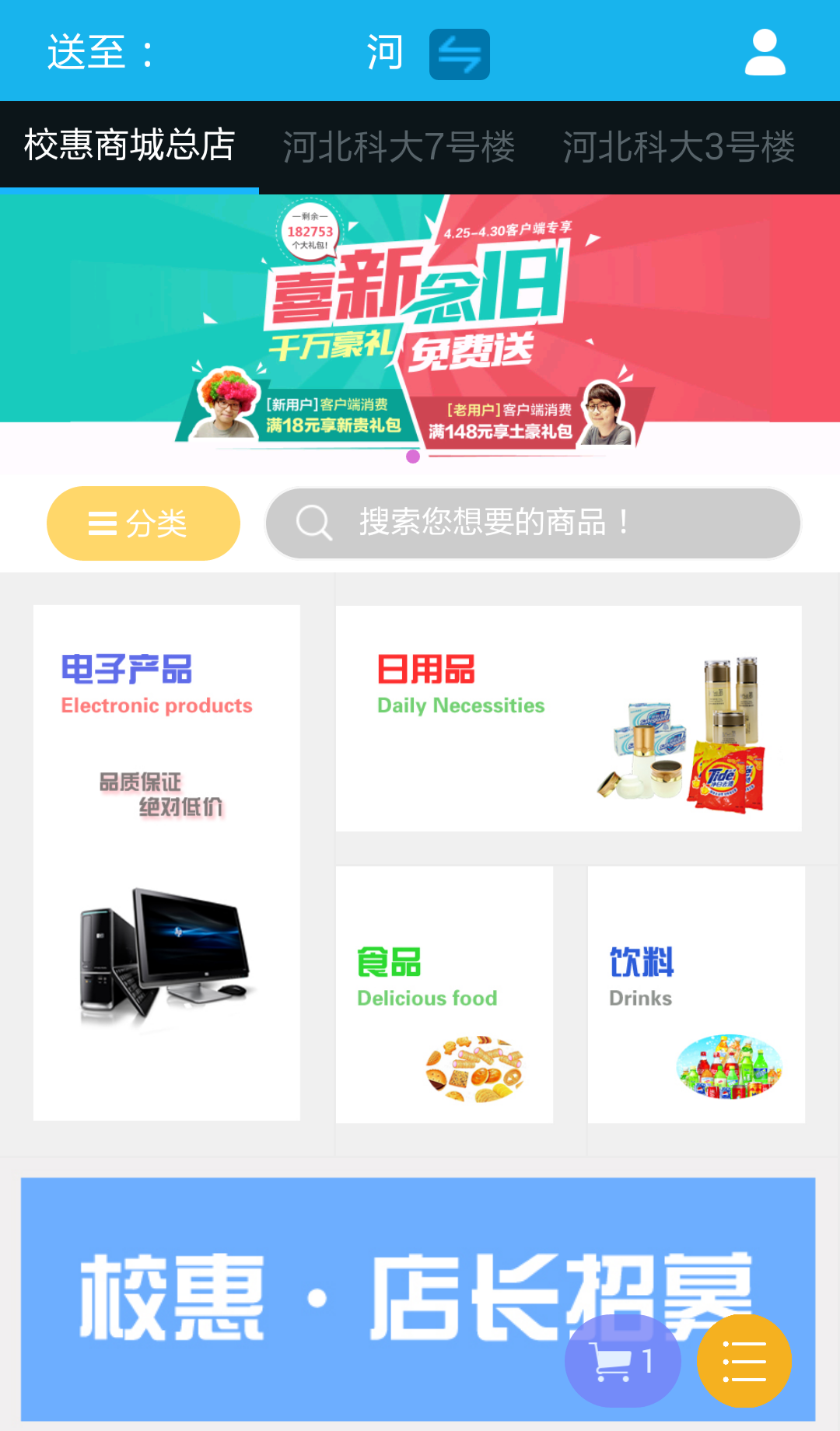Switch to 河北科大3号楼 tab
Image resolution: width=840 pixels, height=1431 pixels.
pyautogui.click(x=678, y=148)
